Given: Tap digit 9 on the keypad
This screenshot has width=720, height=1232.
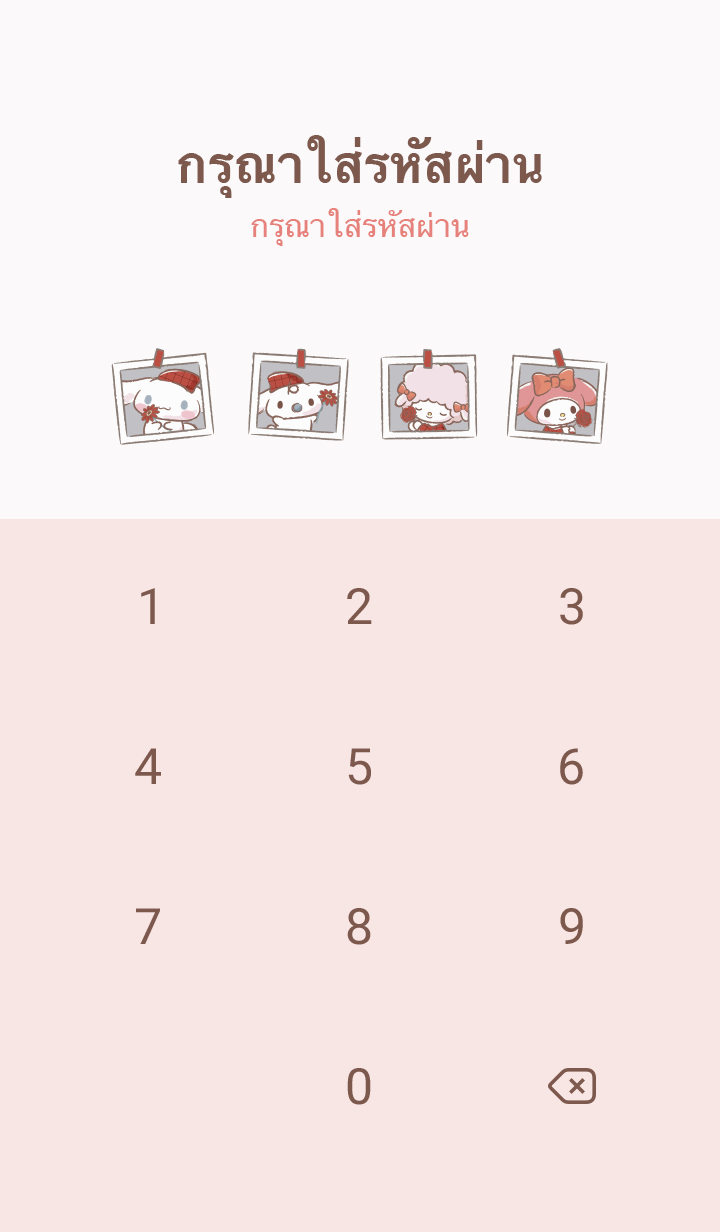Looking at the screenshot, I should 570,927.
